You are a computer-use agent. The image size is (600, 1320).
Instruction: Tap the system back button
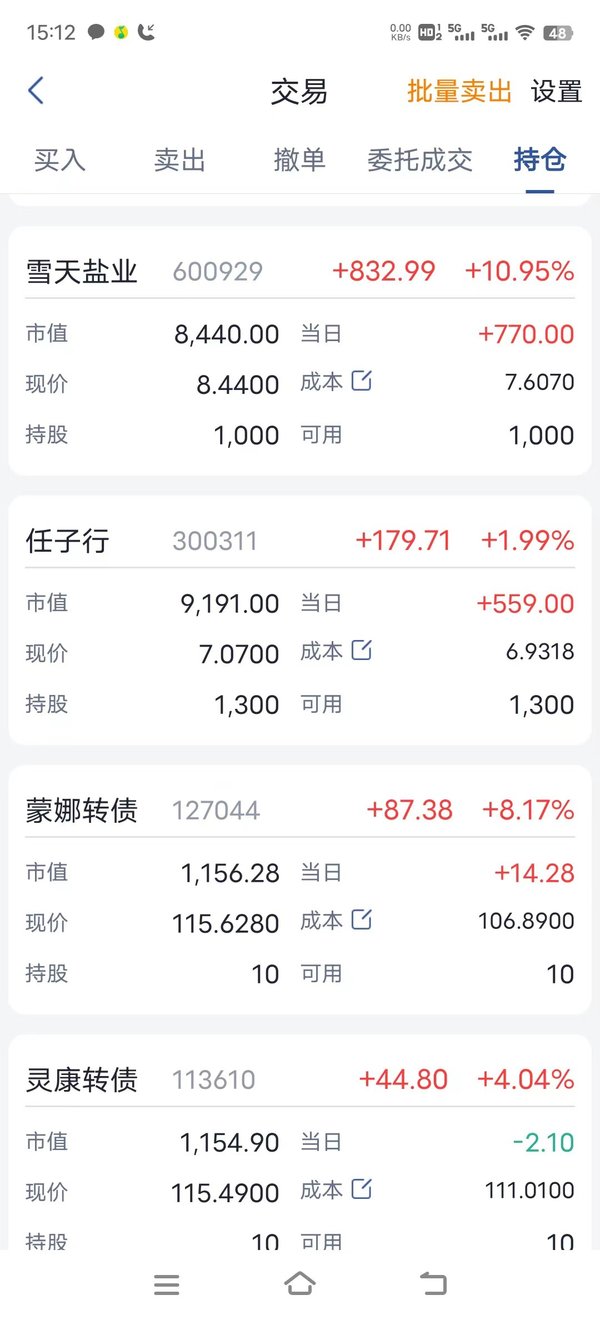point(433,1284)
